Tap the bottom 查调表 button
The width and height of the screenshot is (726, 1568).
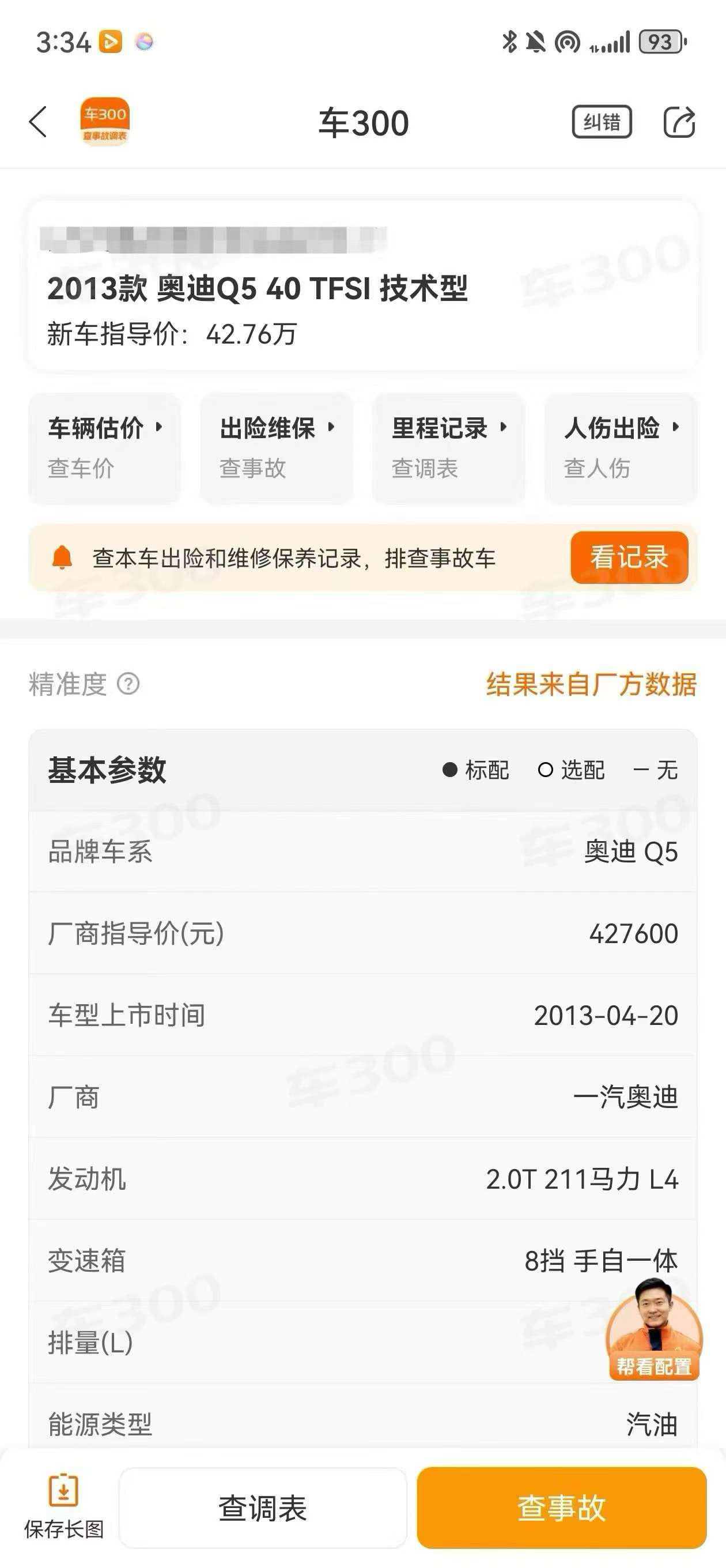[x=263, y=1507]
